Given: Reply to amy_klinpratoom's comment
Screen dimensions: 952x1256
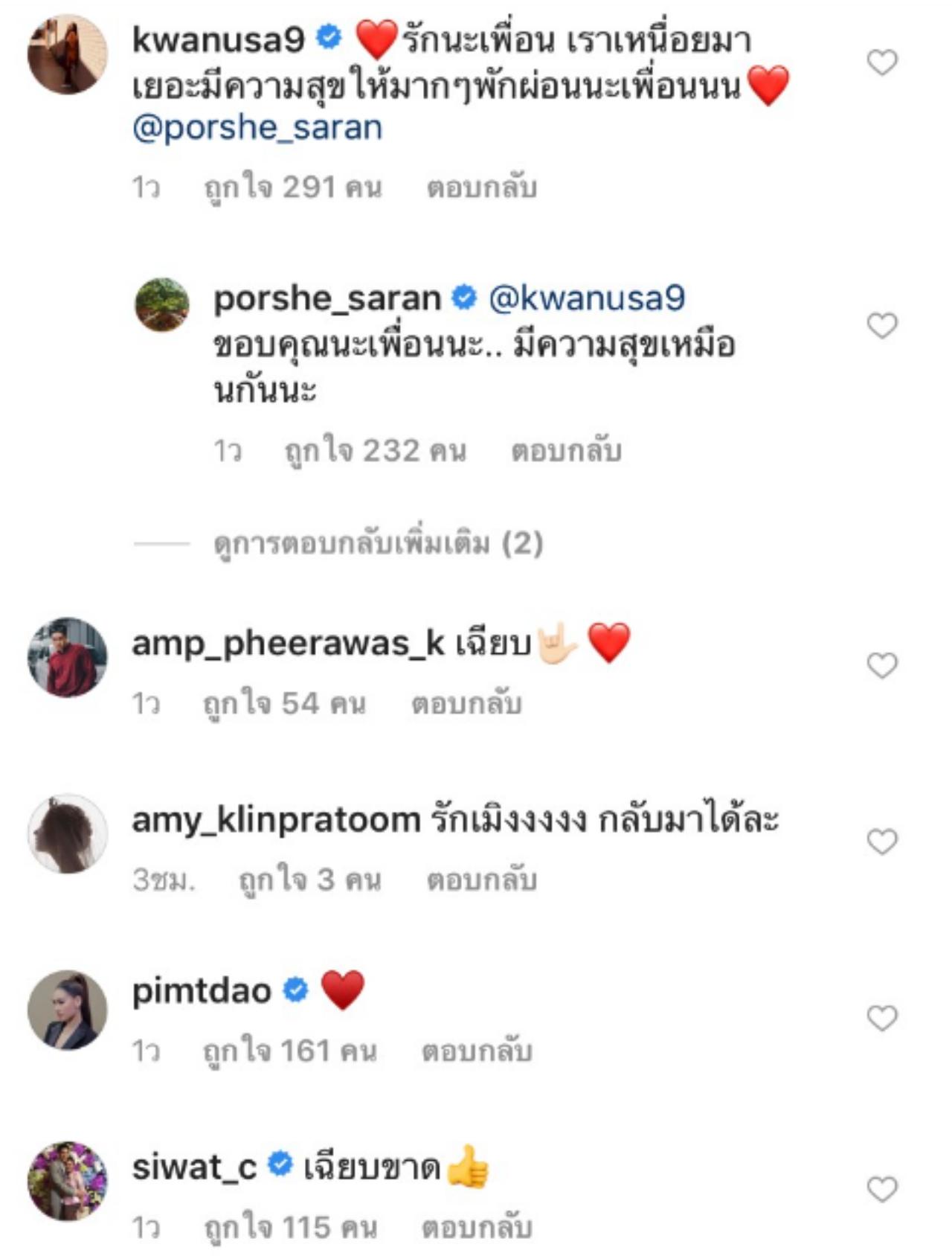Looking at the screenshot, I should 481,880.
